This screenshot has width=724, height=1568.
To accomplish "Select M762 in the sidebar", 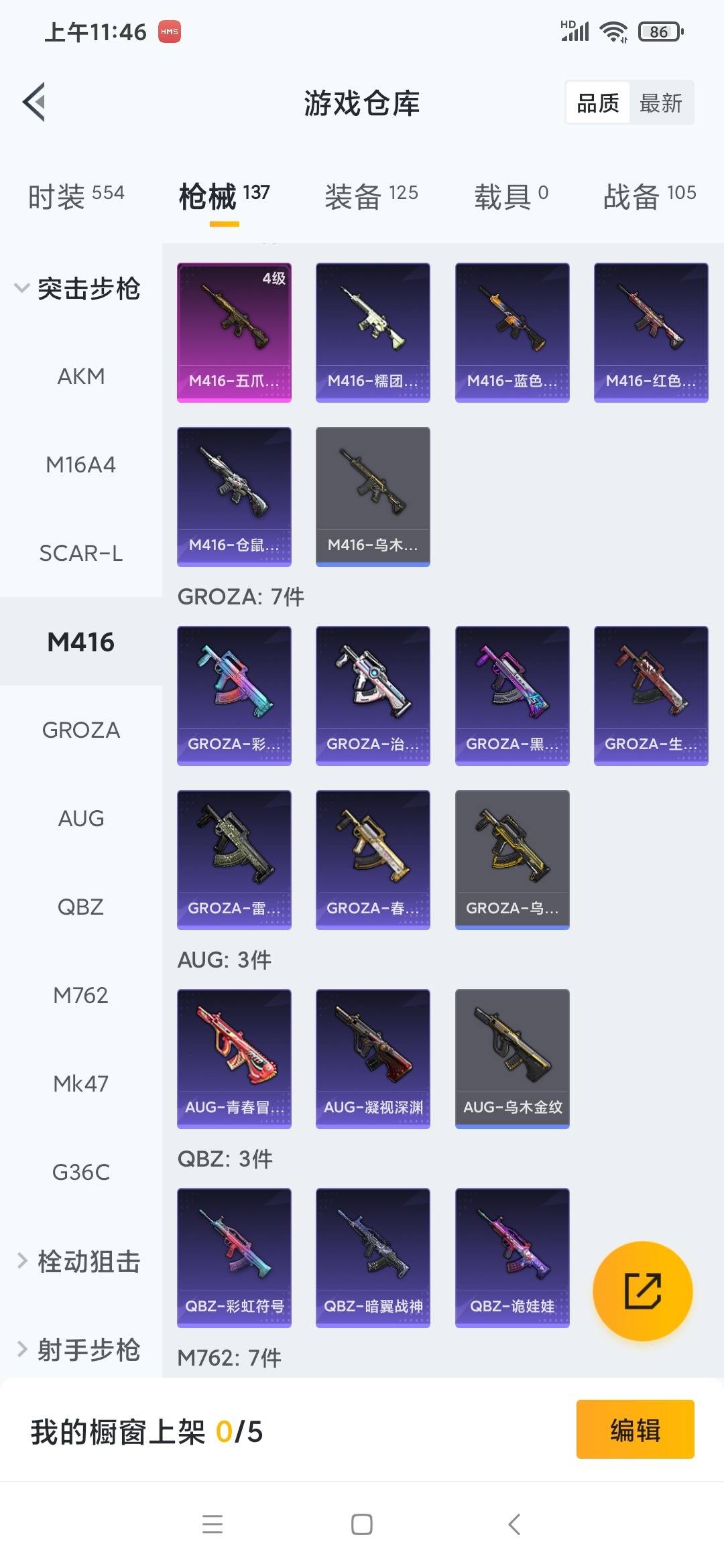I will coord(81,995).
